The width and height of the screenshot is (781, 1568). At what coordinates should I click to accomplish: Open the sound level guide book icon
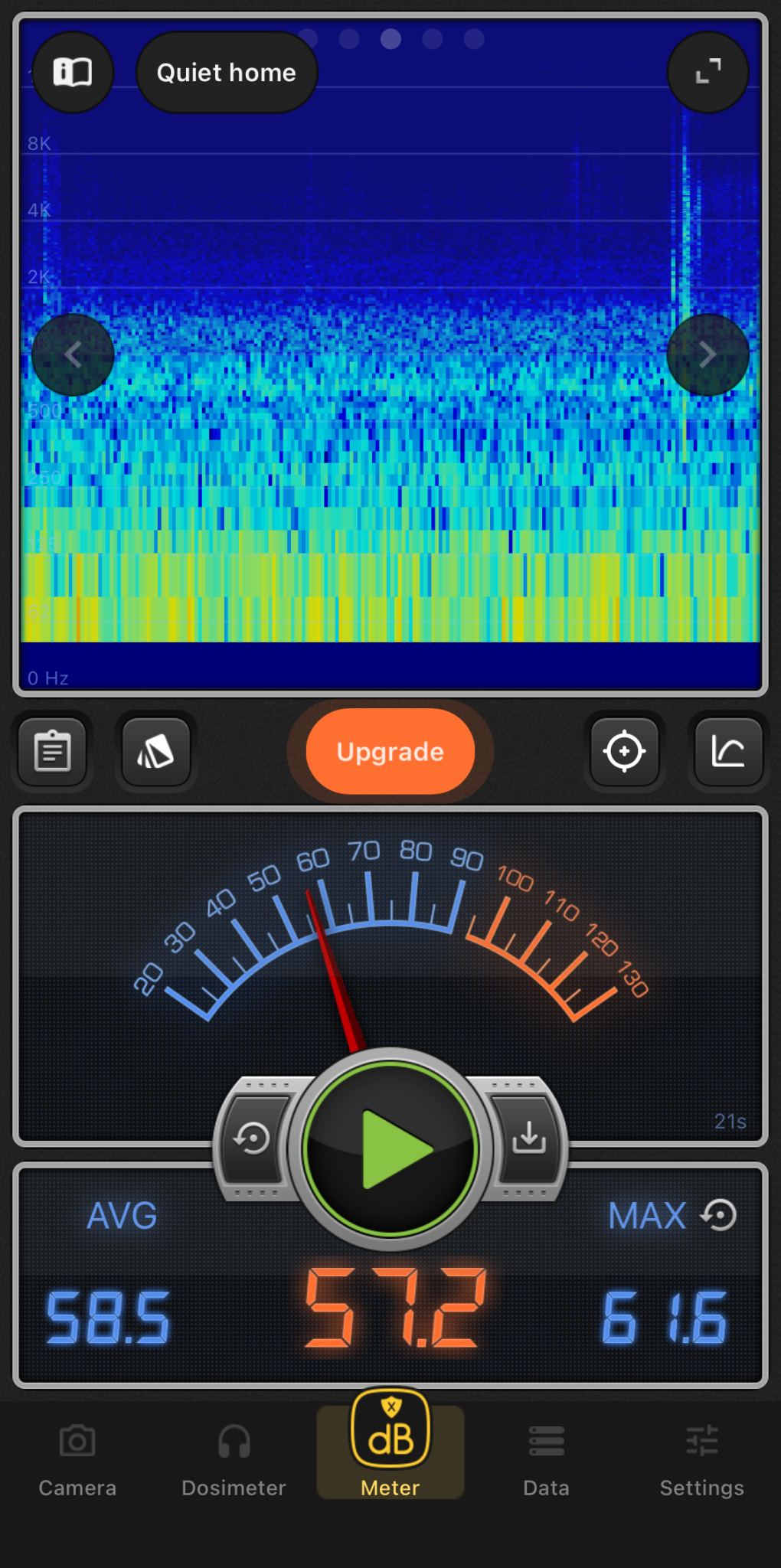pos(73,73)
